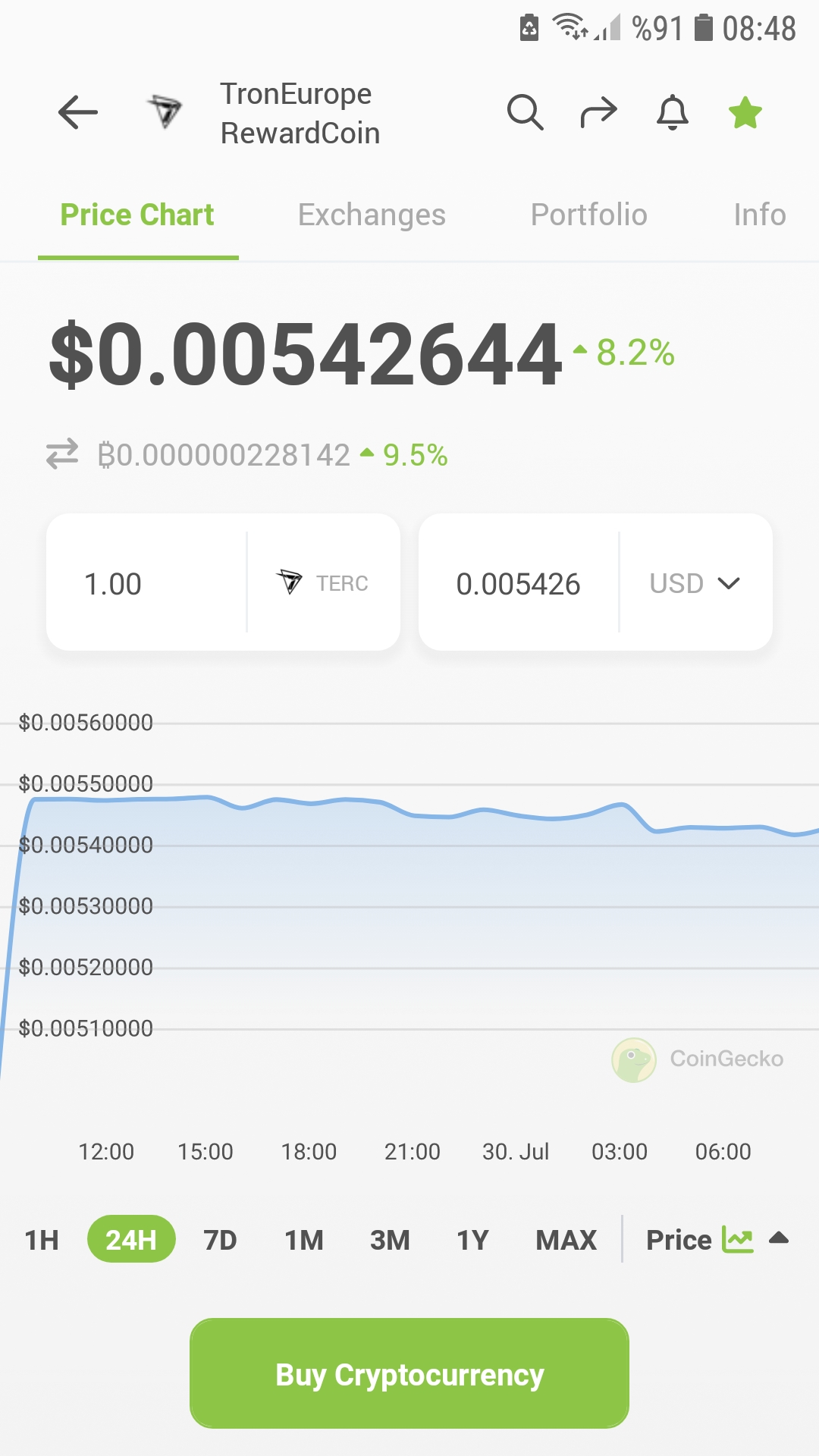819x1456 pixels.
Task: Select the 1M chart range
Action: click(303, 1240)
